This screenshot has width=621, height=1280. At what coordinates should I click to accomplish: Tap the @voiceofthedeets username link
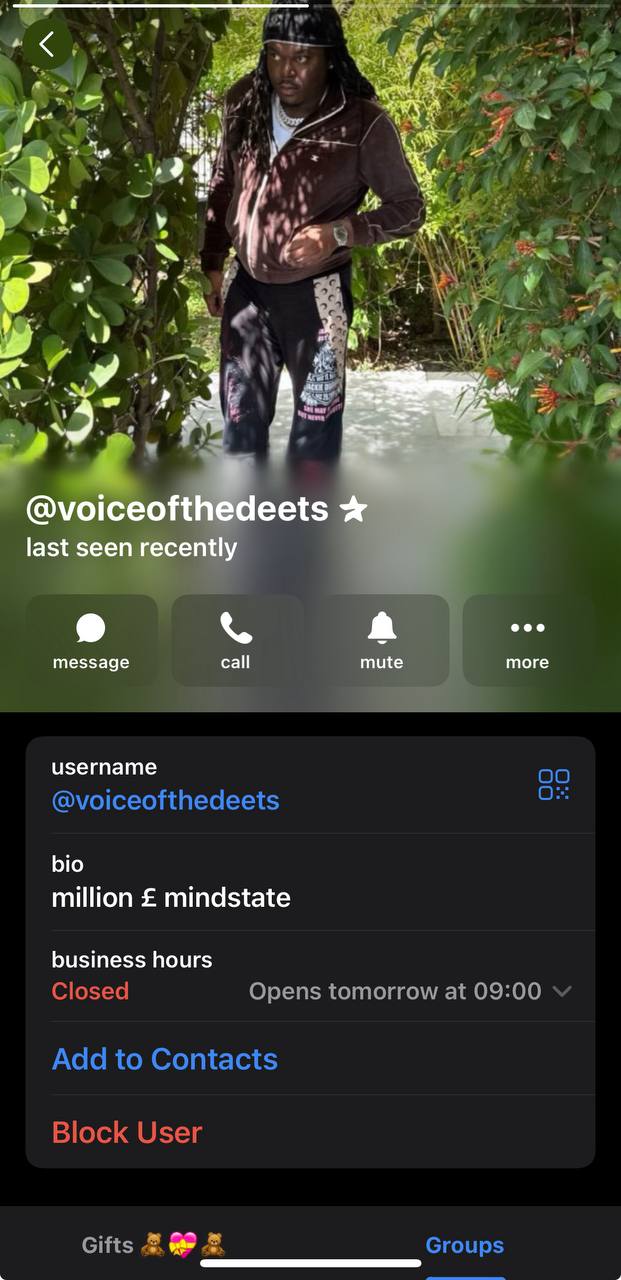coord(165,800)
